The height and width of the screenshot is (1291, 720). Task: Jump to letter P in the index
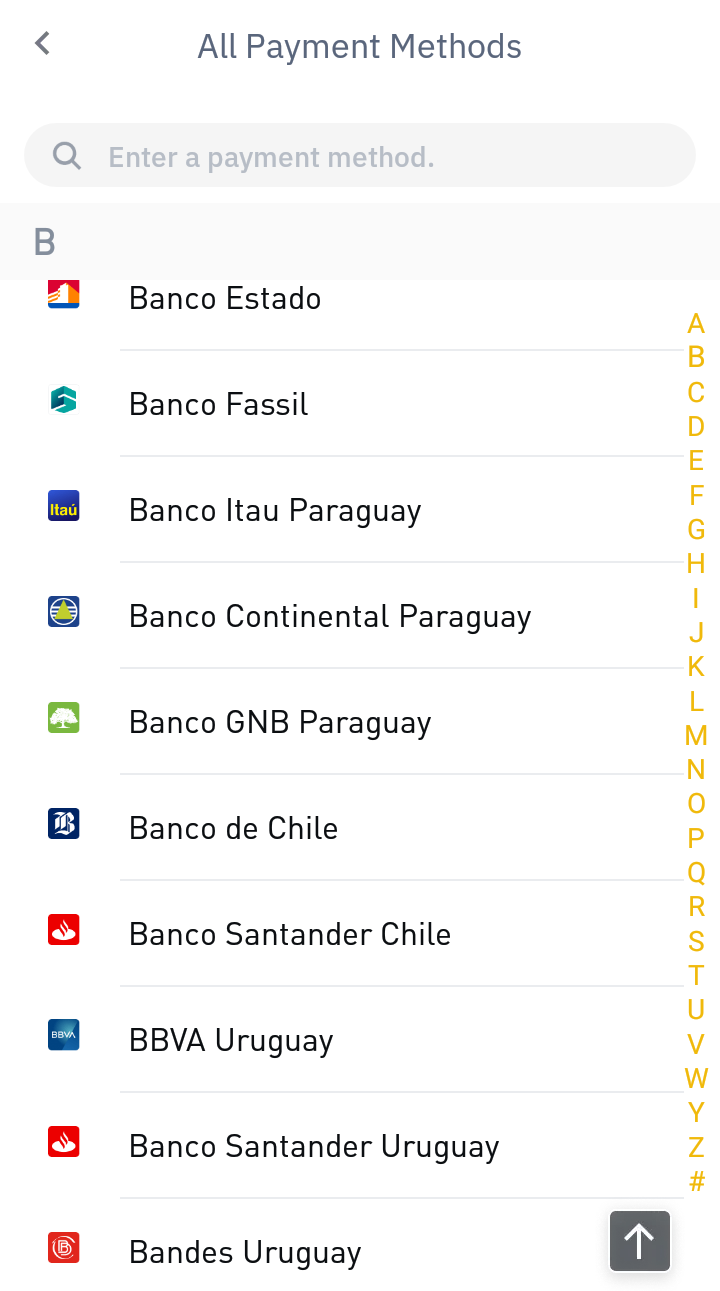[696, 839]
